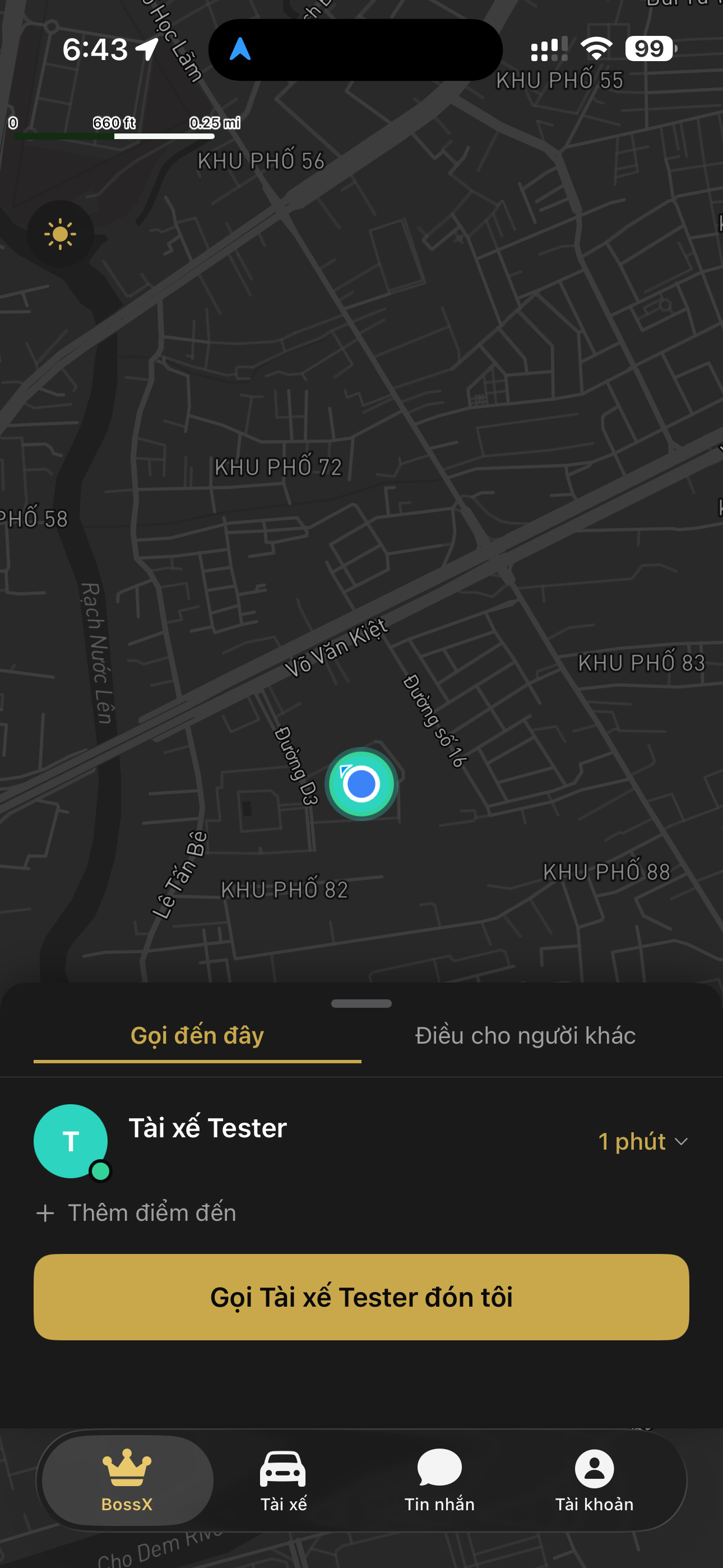Go to Tin nhắn messages tab

click(x=439, y=1481)
